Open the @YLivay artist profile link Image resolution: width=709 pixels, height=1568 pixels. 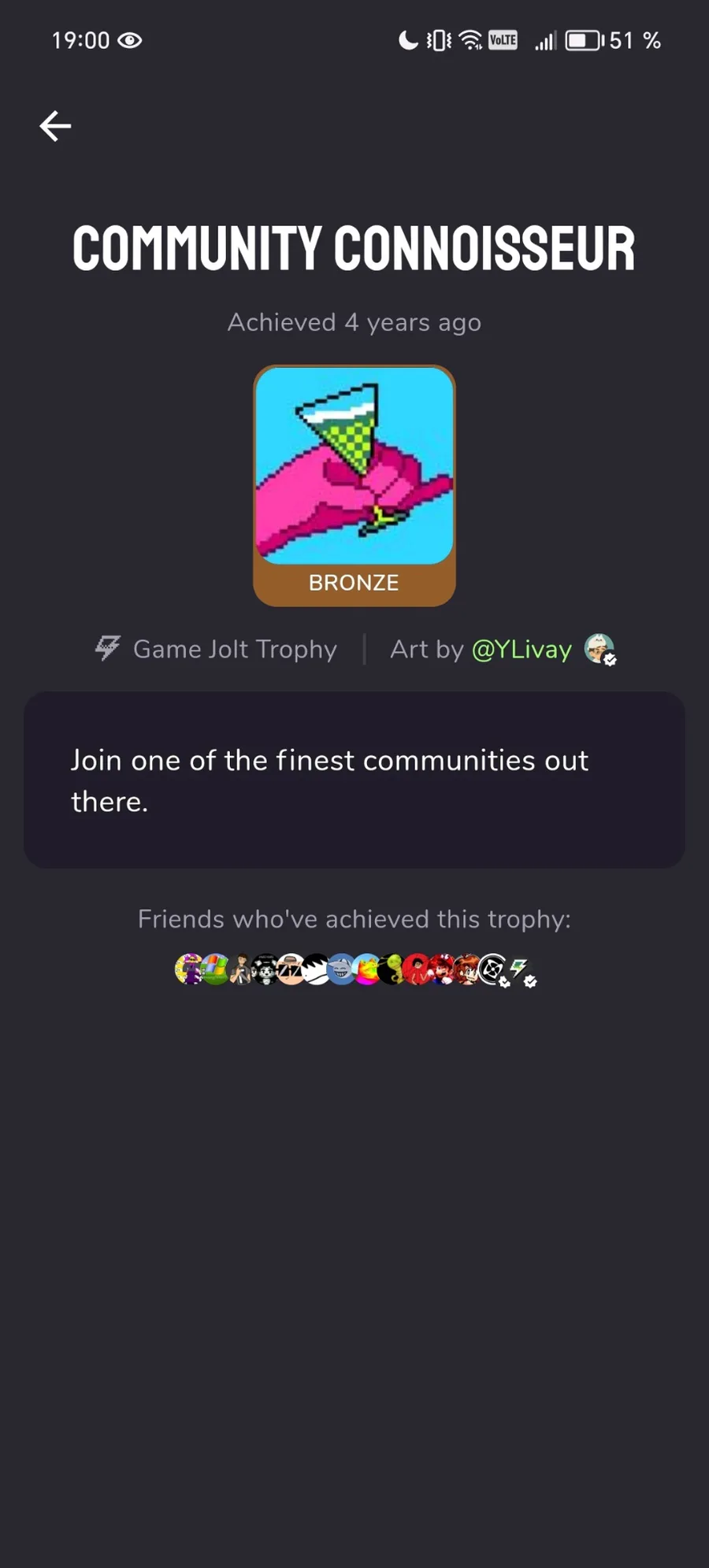pos(522,650)
